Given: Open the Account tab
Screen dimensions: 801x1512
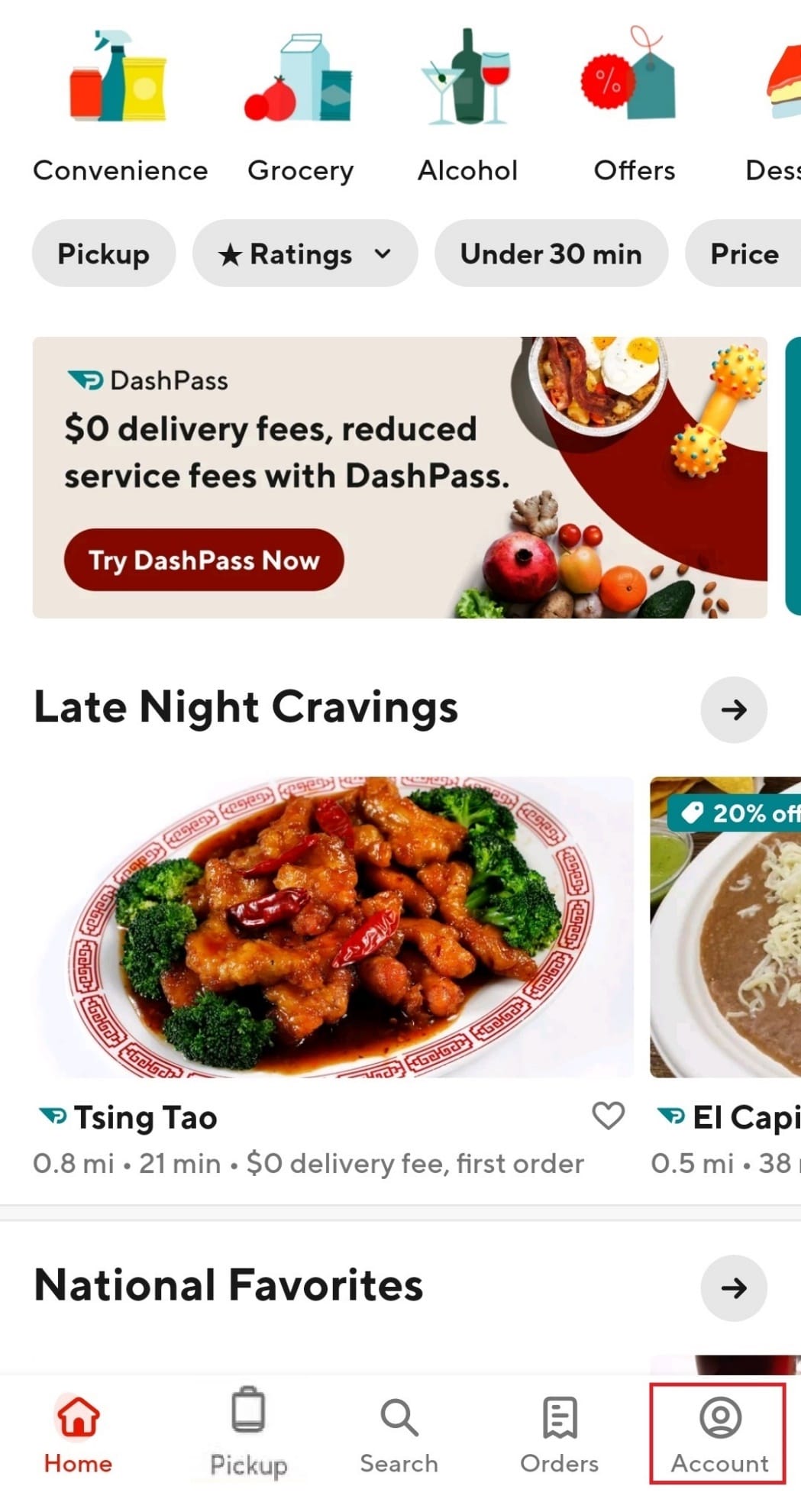Looking at the screenshot, I should pyautogui.click(x=719, y=1435).
